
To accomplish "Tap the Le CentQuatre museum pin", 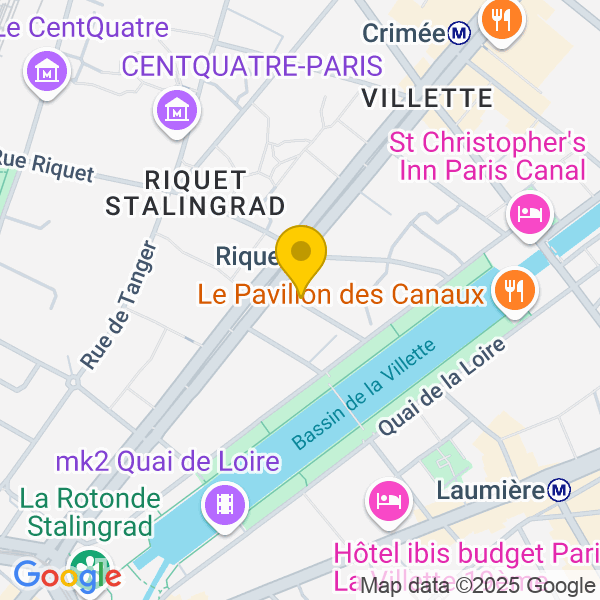I will coord(47,72).
